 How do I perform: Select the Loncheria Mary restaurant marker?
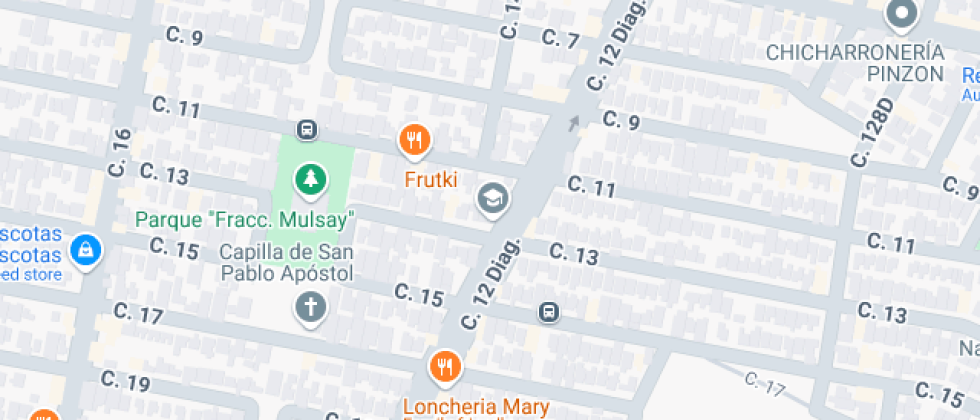point(445,367)
